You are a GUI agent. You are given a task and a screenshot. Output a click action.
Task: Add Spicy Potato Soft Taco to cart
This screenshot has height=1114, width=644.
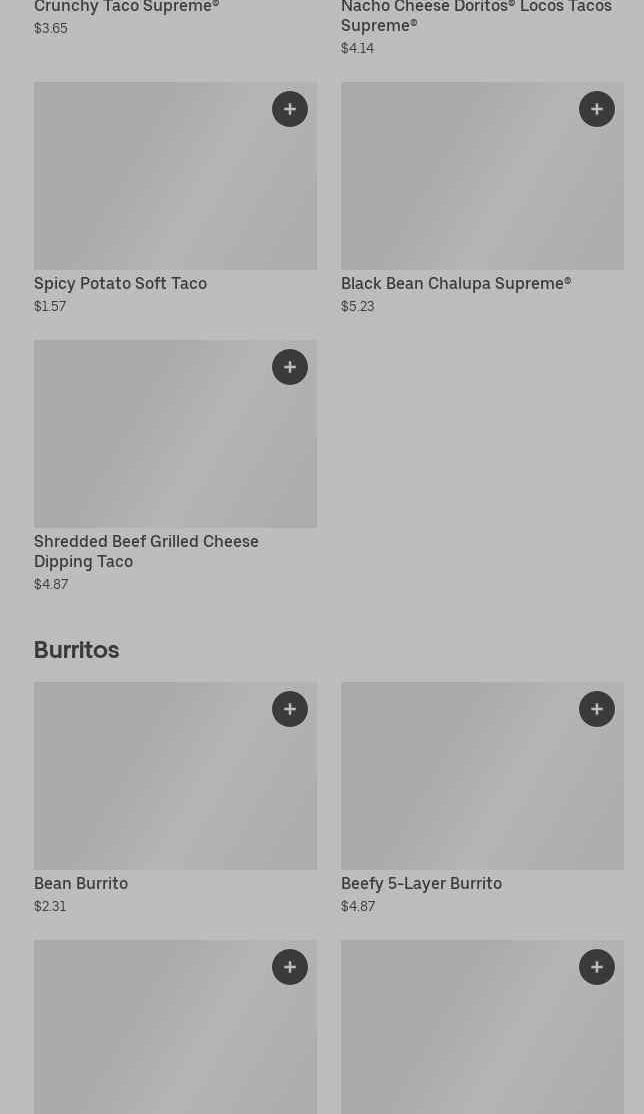click(x=290, y=109)
